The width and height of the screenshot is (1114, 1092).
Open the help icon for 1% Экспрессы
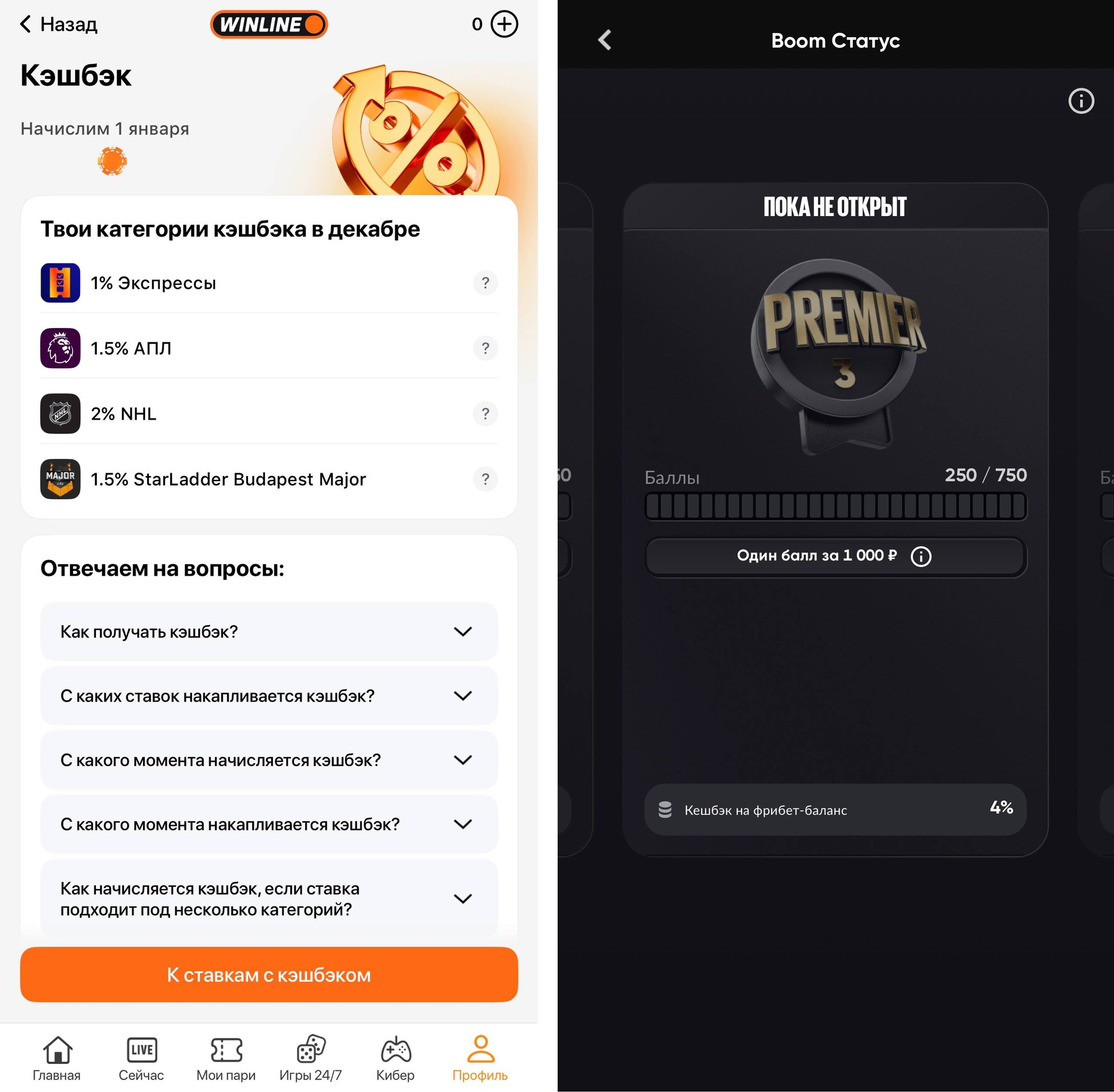pyautogui.click(x=485, y=283)
